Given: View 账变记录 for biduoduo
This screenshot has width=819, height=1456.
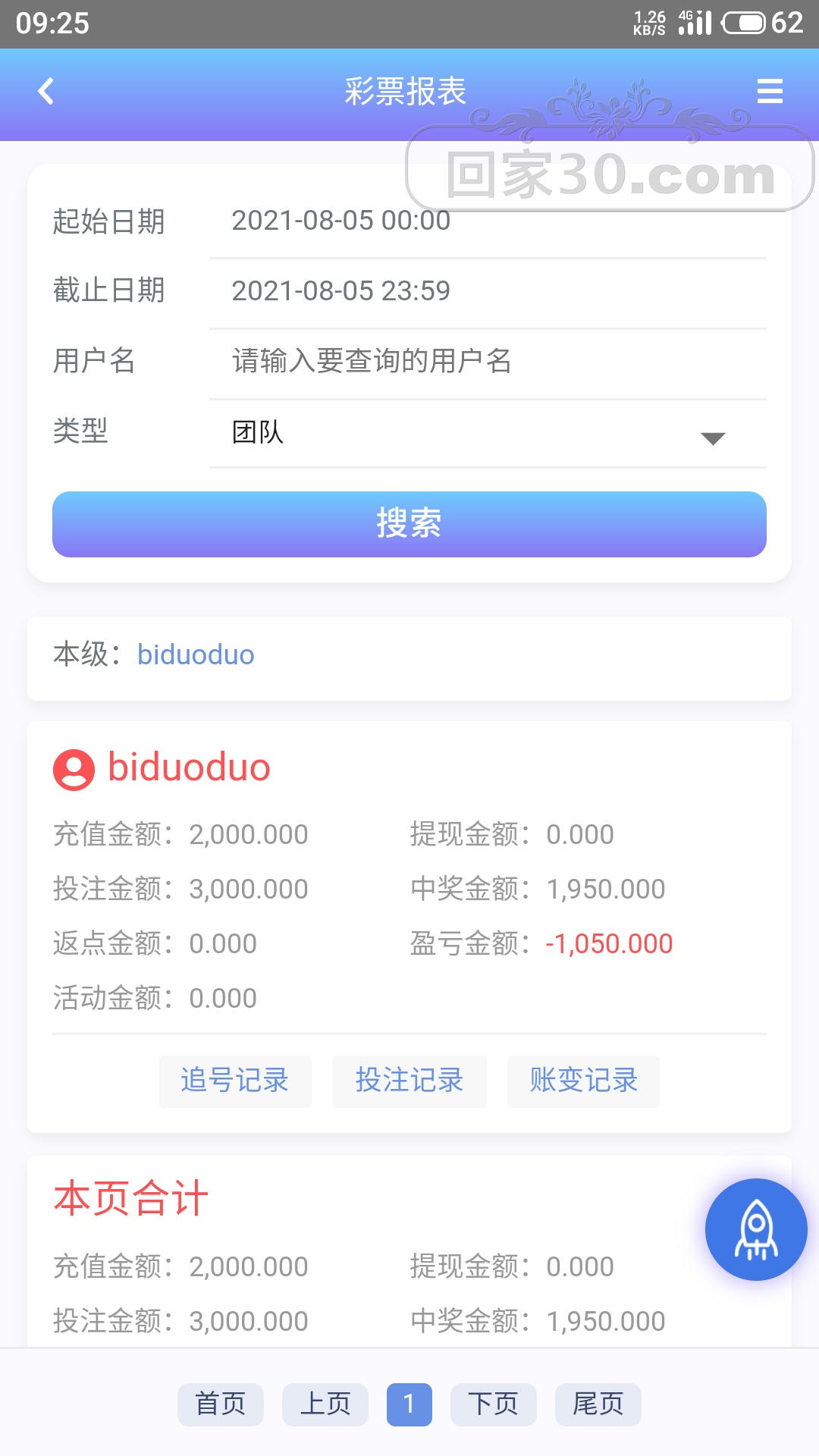Looking at the screenshot, I should click(583, 1081).
